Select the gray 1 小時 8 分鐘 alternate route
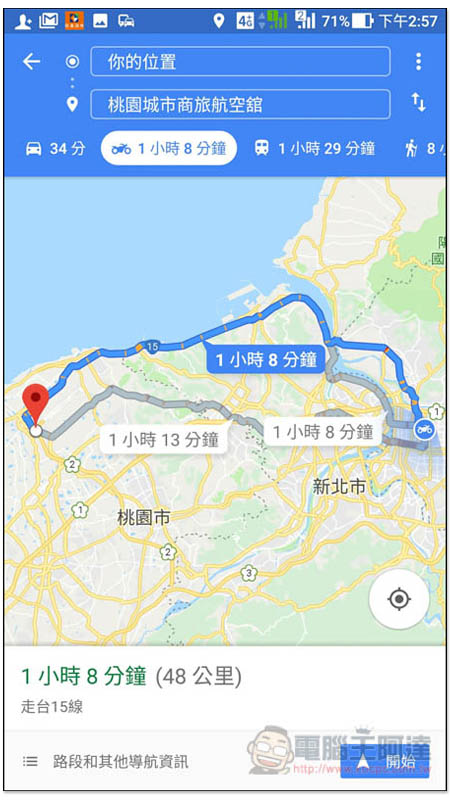 pyautogui.click(x=322, y=432)
